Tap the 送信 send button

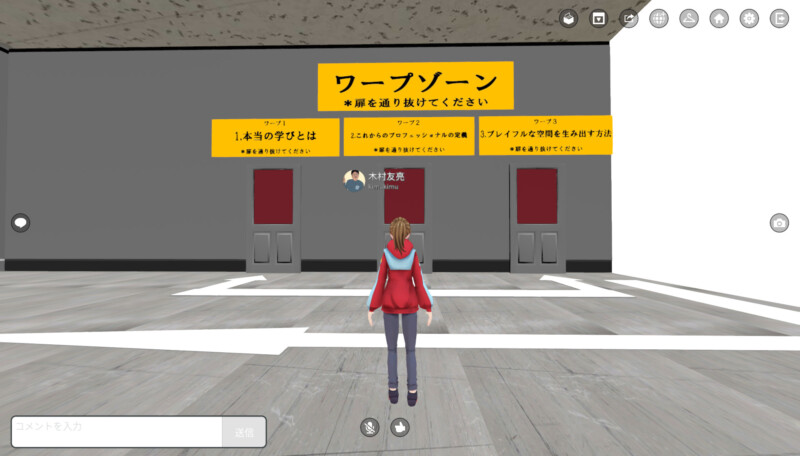pyautogui.click(x=244, y=432)
